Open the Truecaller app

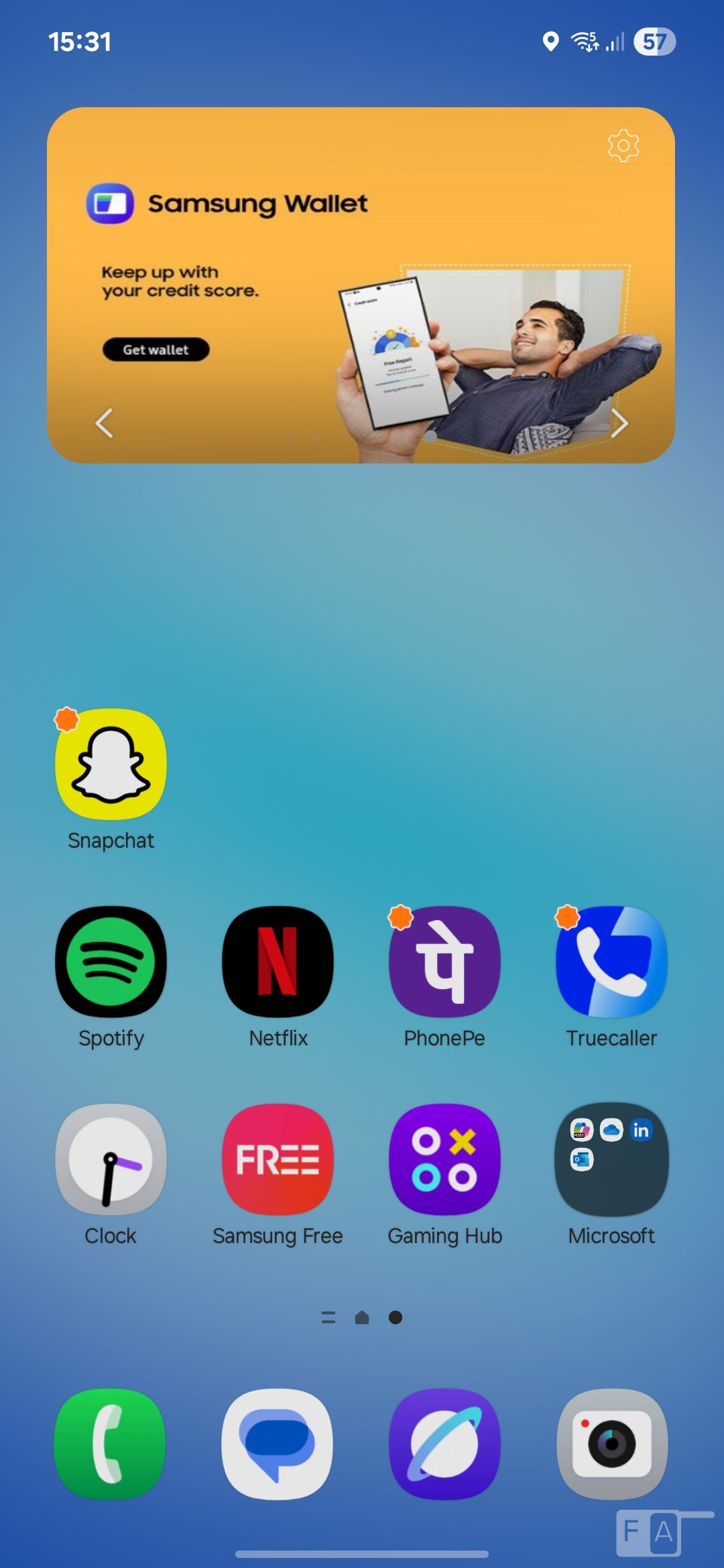(611, 962)
